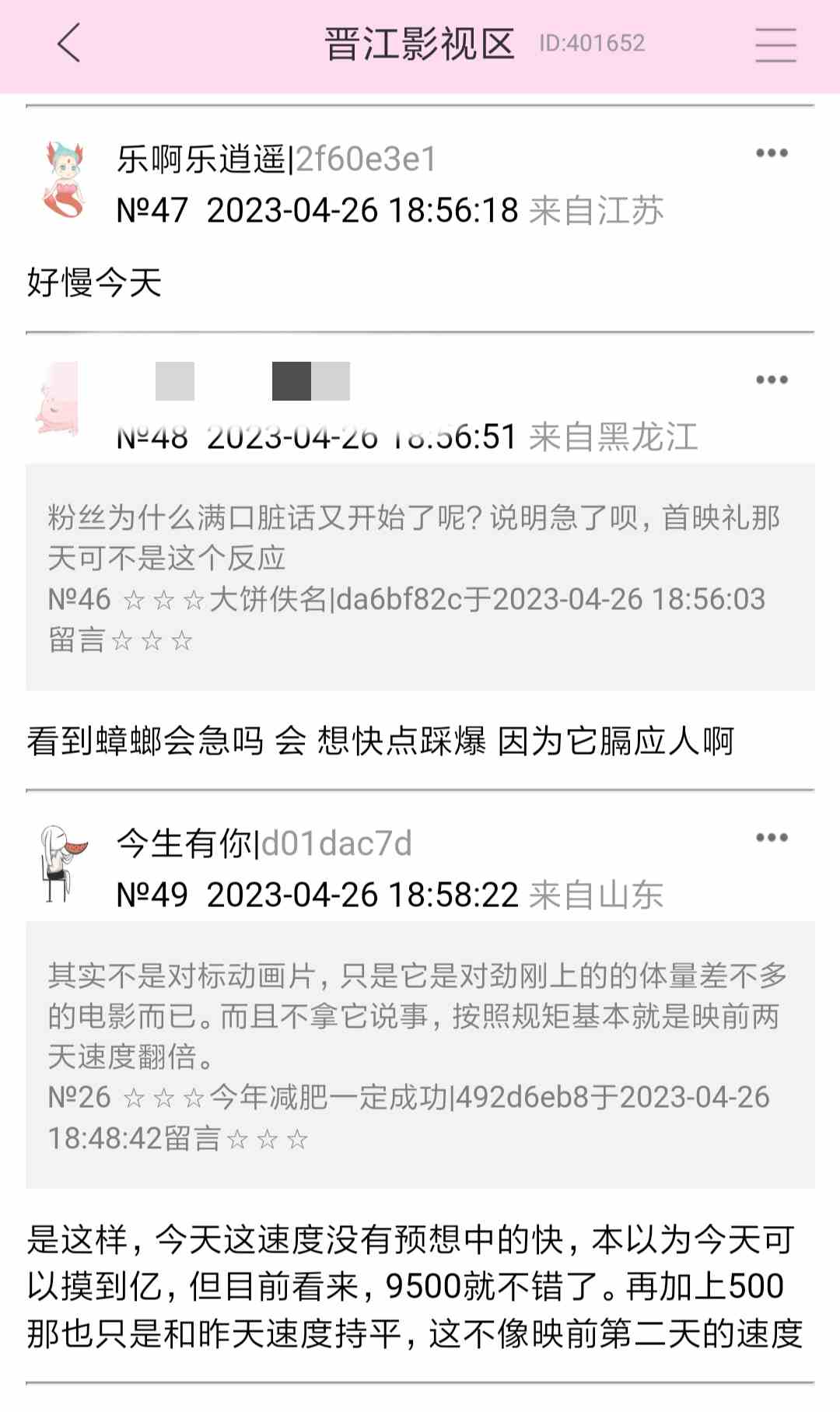Tap 今生有你's avatar
This screenshot has width=840, height=1412.
tap(63, 864)
